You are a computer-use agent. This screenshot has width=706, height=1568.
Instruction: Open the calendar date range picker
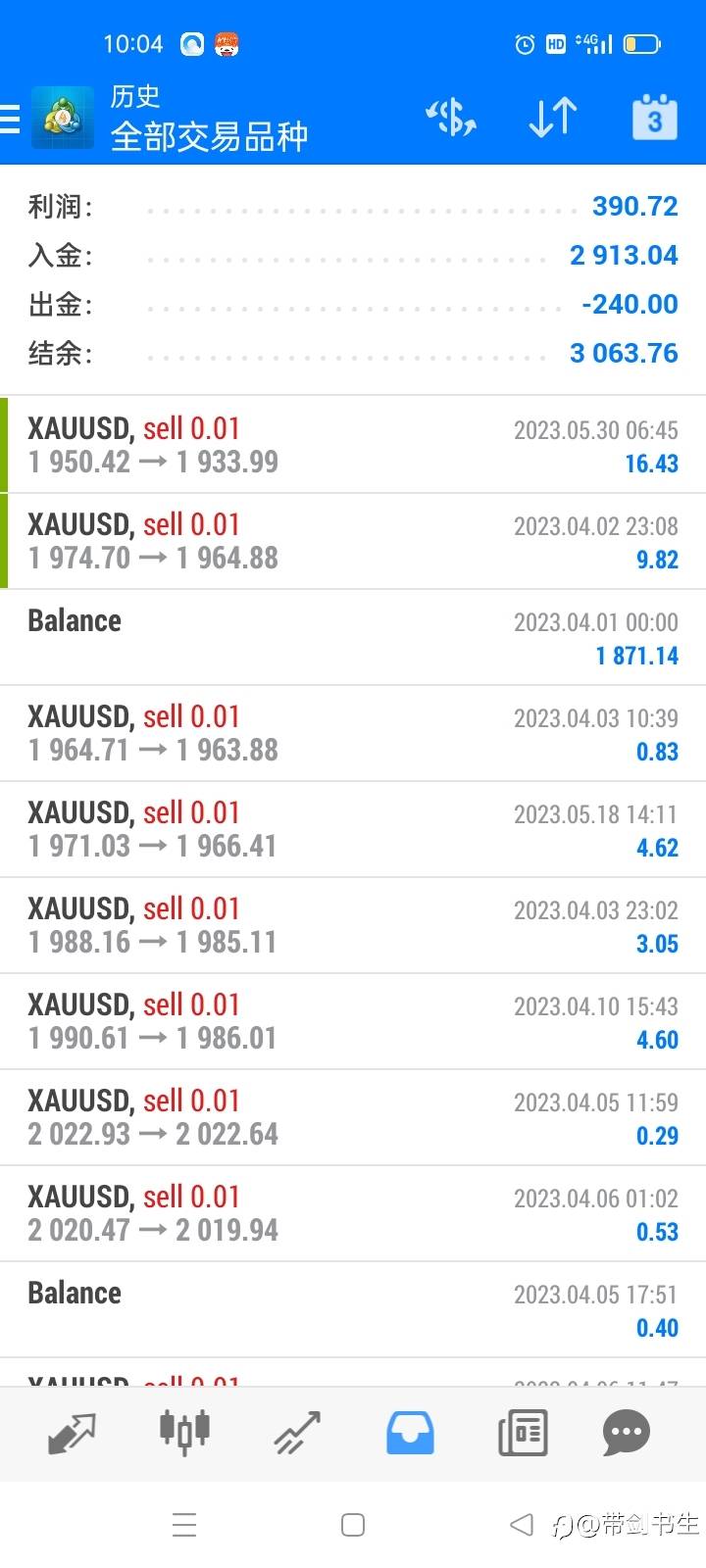click(x=654, y=118)
